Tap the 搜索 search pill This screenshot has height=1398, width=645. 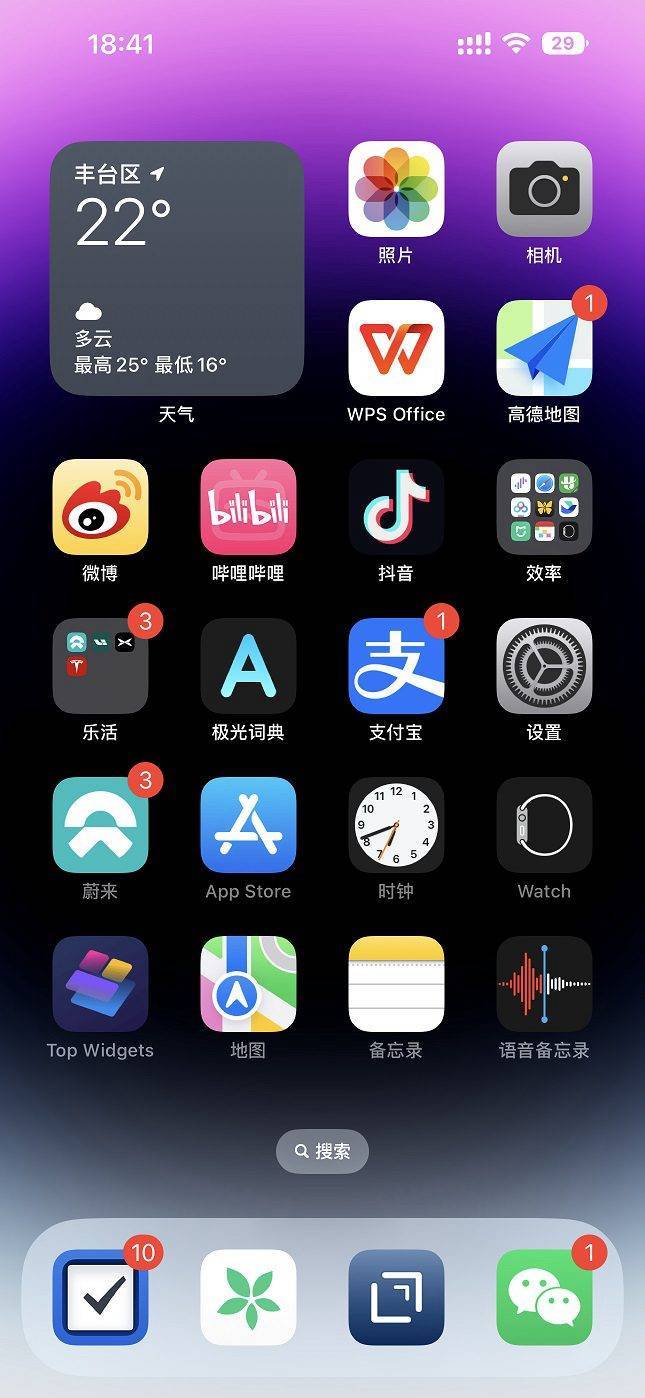pyautogui.click(x=322, y=1151)
